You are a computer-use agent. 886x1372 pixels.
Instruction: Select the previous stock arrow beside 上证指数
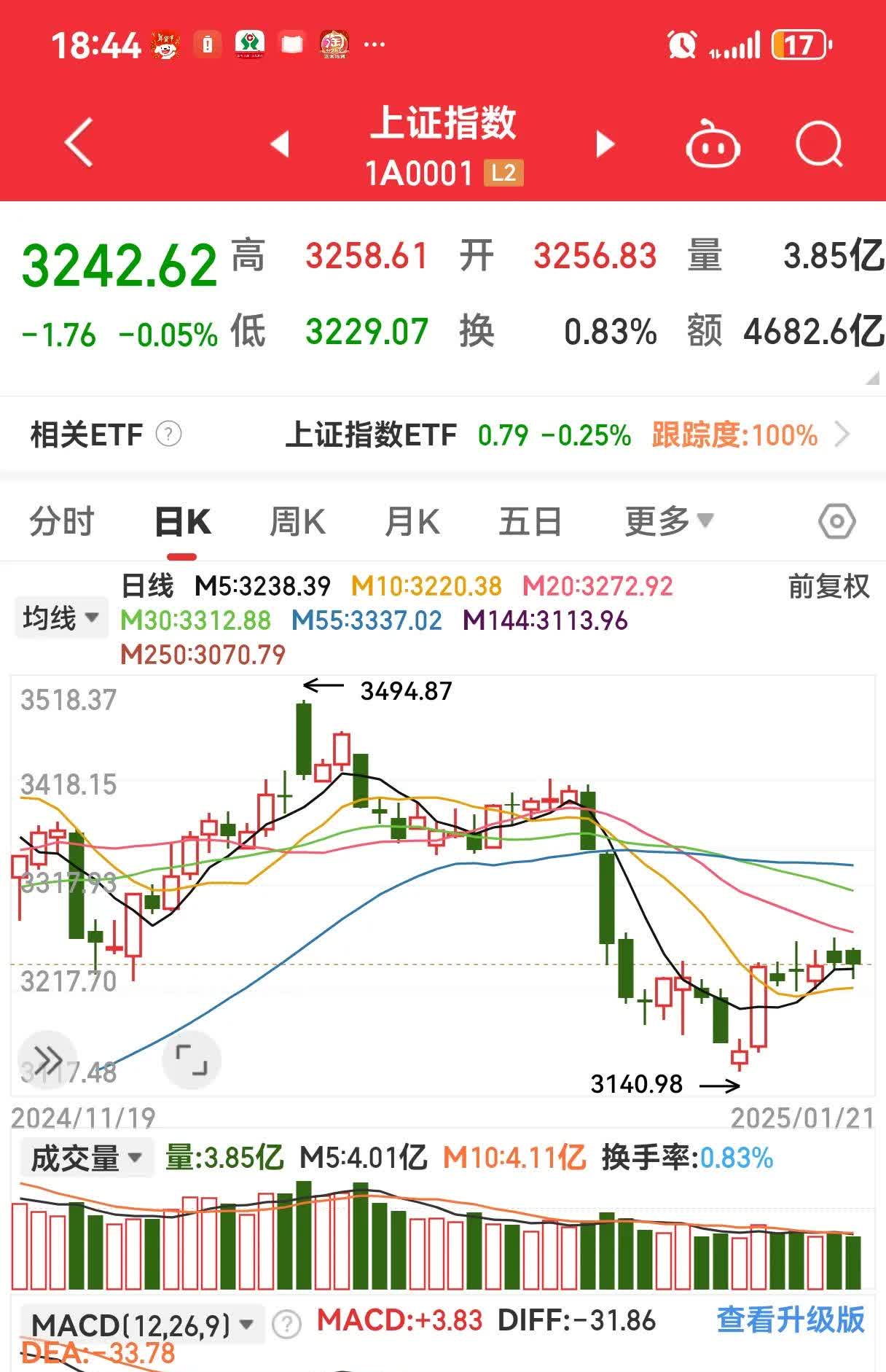point(281,144)
